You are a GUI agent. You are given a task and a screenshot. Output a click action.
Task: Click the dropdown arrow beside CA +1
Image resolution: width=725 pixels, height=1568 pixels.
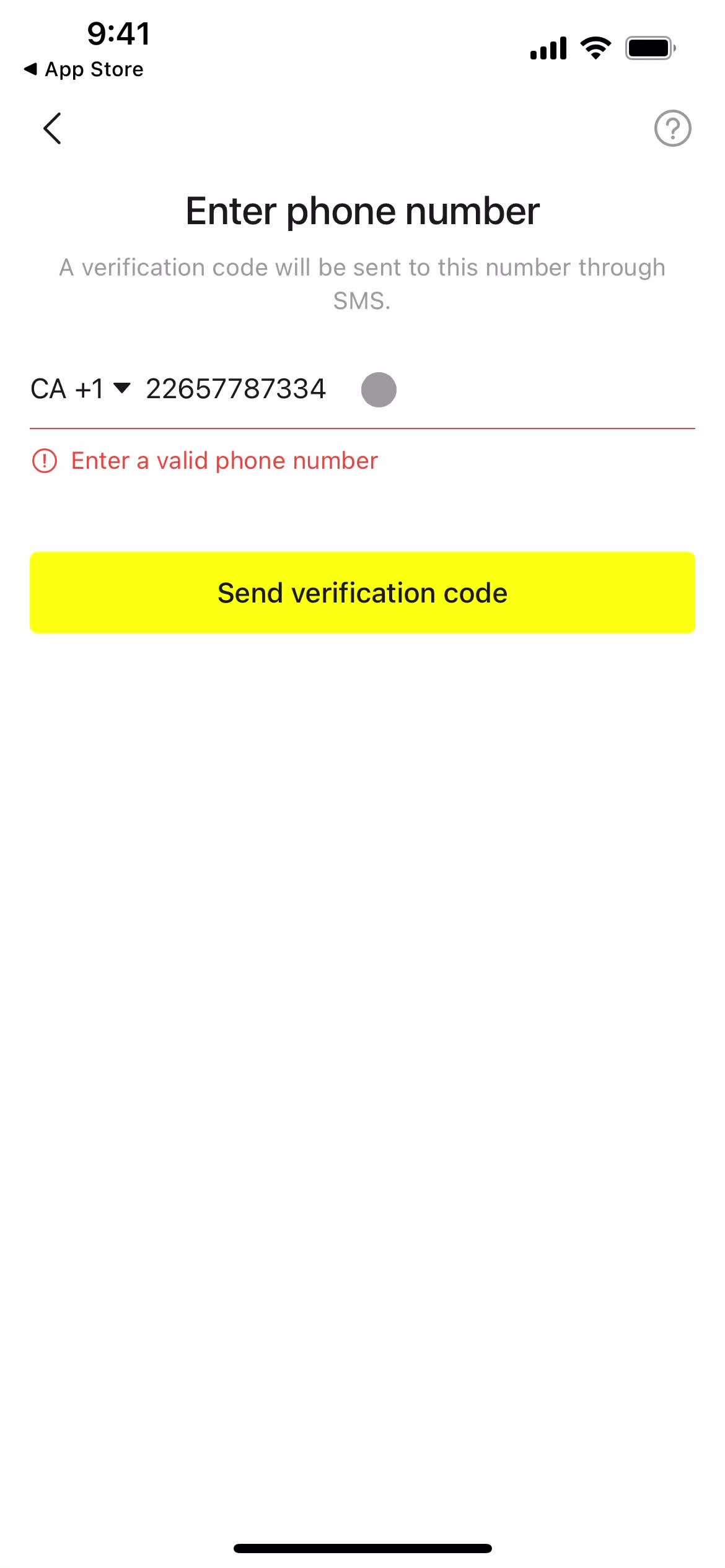point(121,389)
